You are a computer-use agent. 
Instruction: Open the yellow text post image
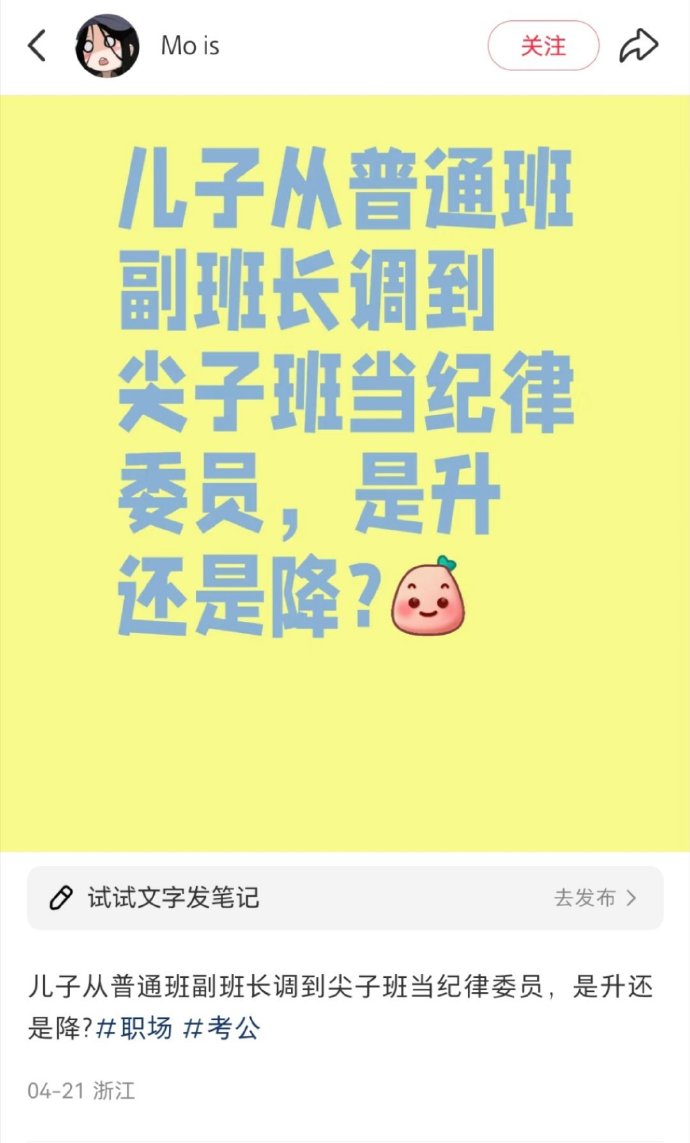(x=345, y=470)
